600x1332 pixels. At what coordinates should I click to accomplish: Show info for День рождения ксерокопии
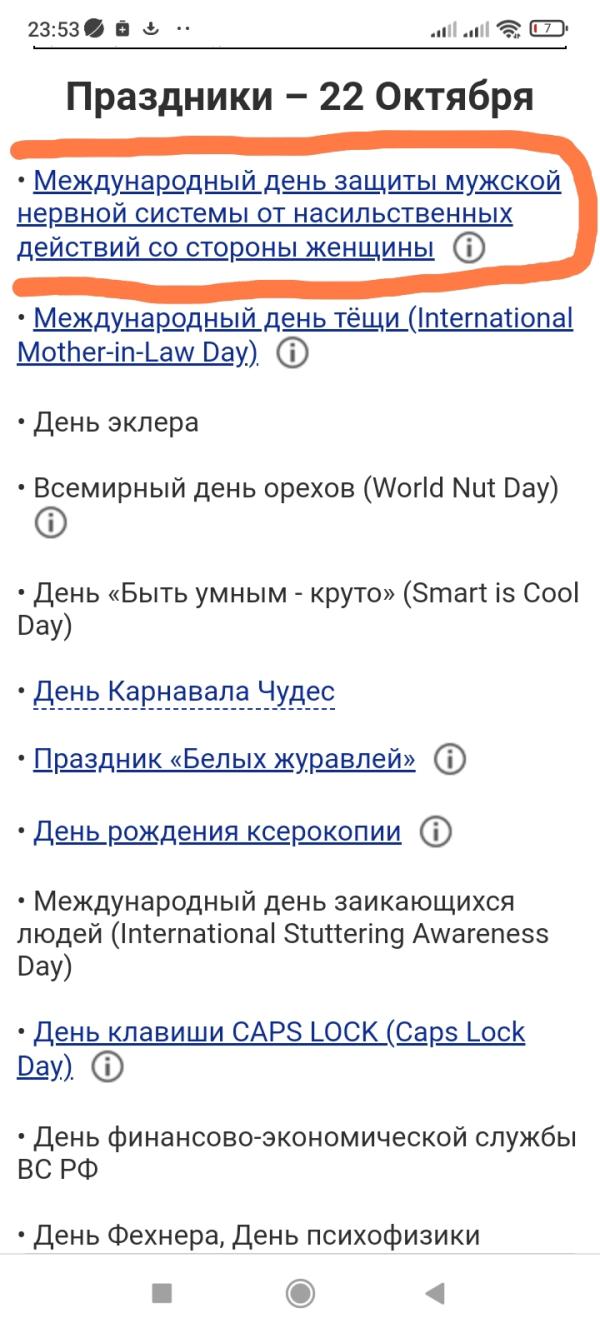click(x=435, y=832)
